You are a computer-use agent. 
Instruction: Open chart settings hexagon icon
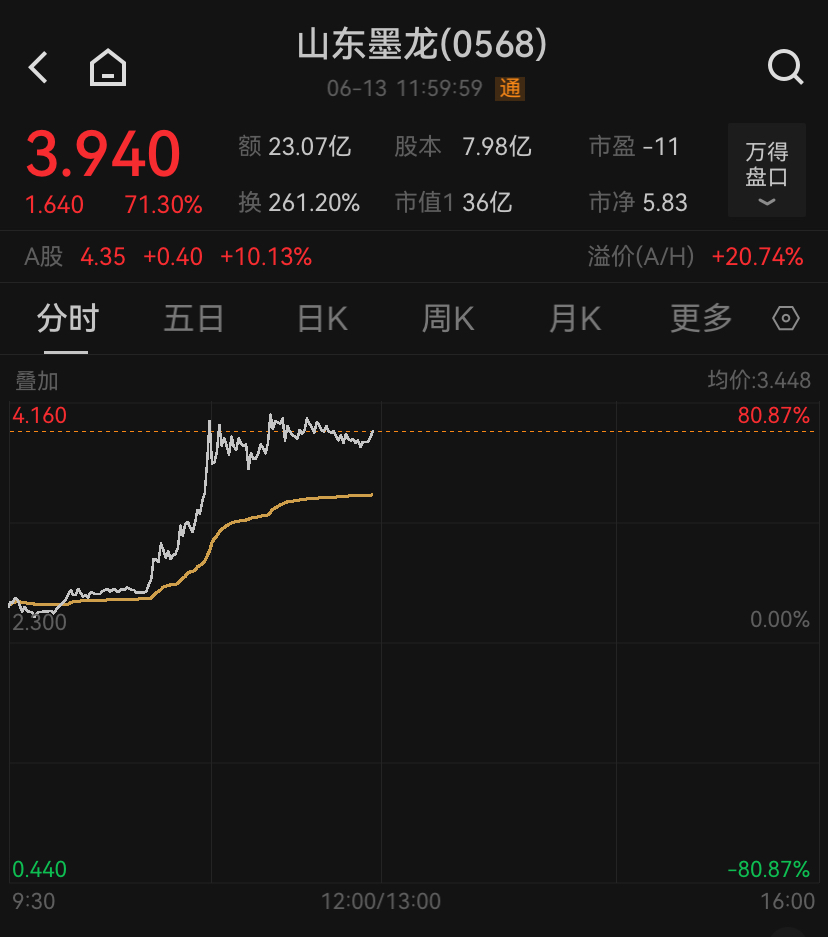point(787,319)
